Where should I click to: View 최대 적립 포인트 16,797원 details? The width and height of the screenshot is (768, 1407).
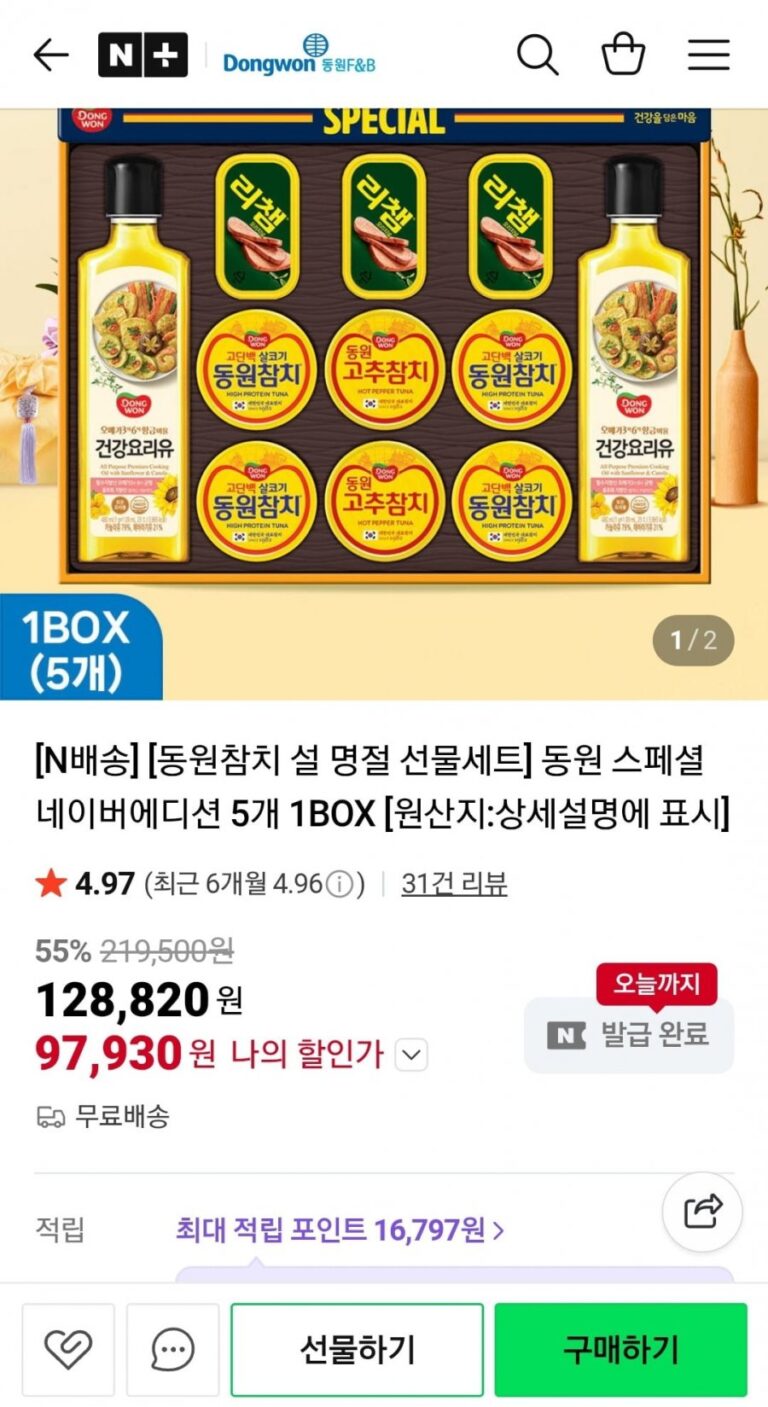[x=340, y=1230]
